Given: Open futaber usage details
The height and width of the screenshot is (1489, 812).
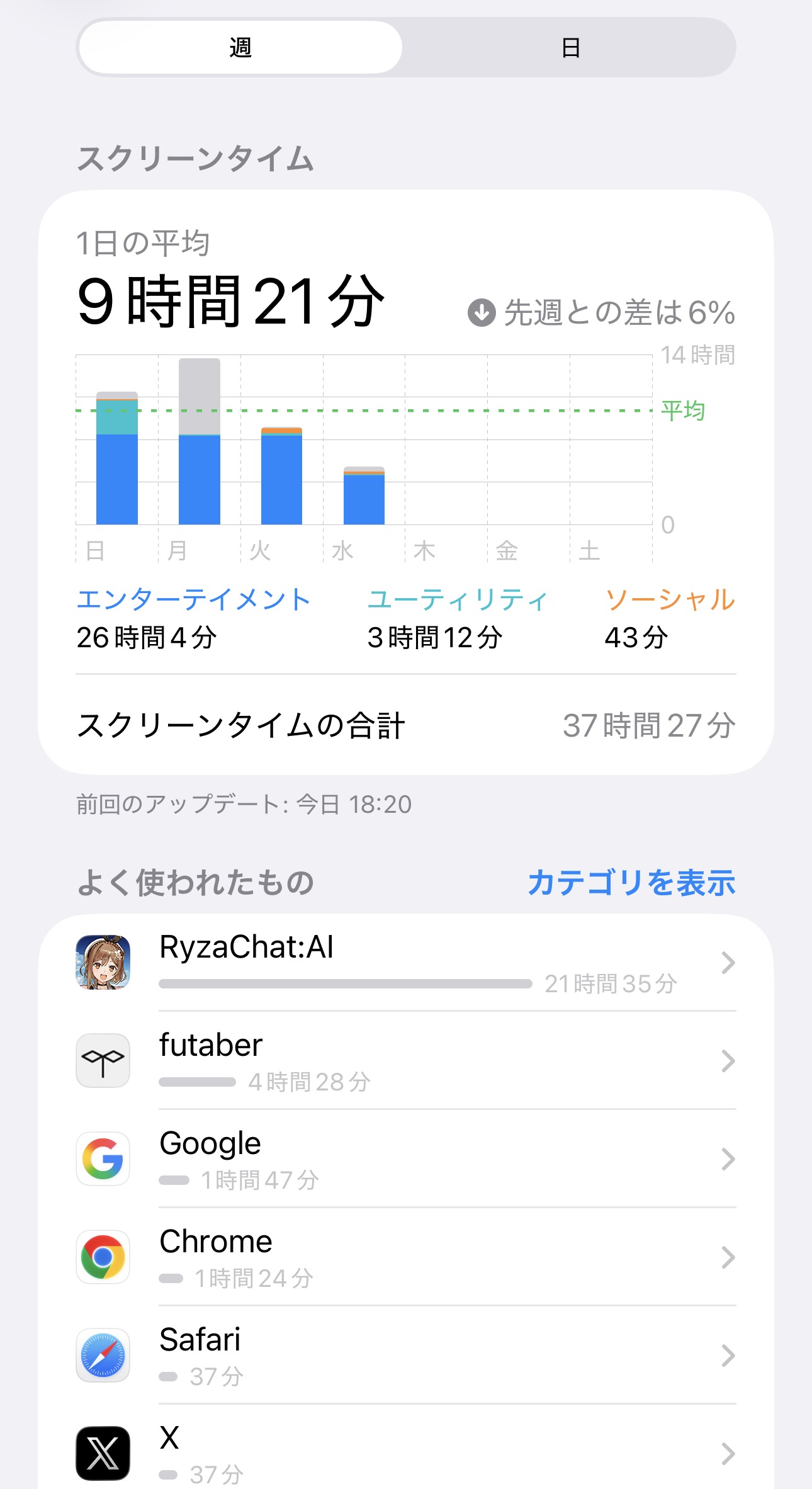Looking at the screenshot, I should (406, 1061).
